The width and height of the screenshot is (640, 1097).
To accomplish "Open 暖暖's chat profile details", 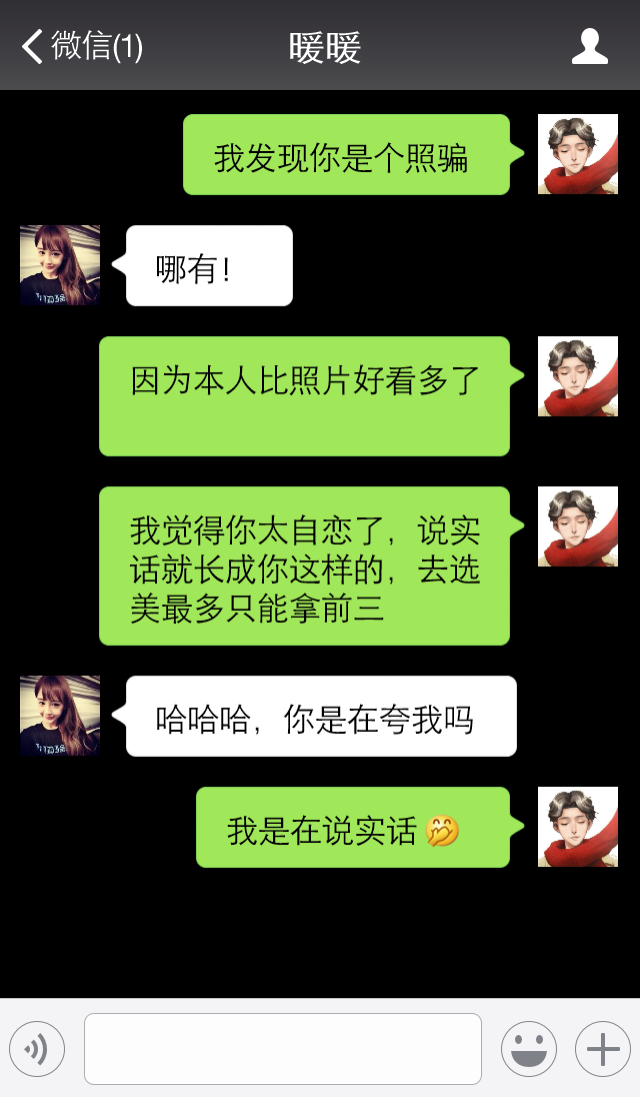I will (x=589, y=46).
